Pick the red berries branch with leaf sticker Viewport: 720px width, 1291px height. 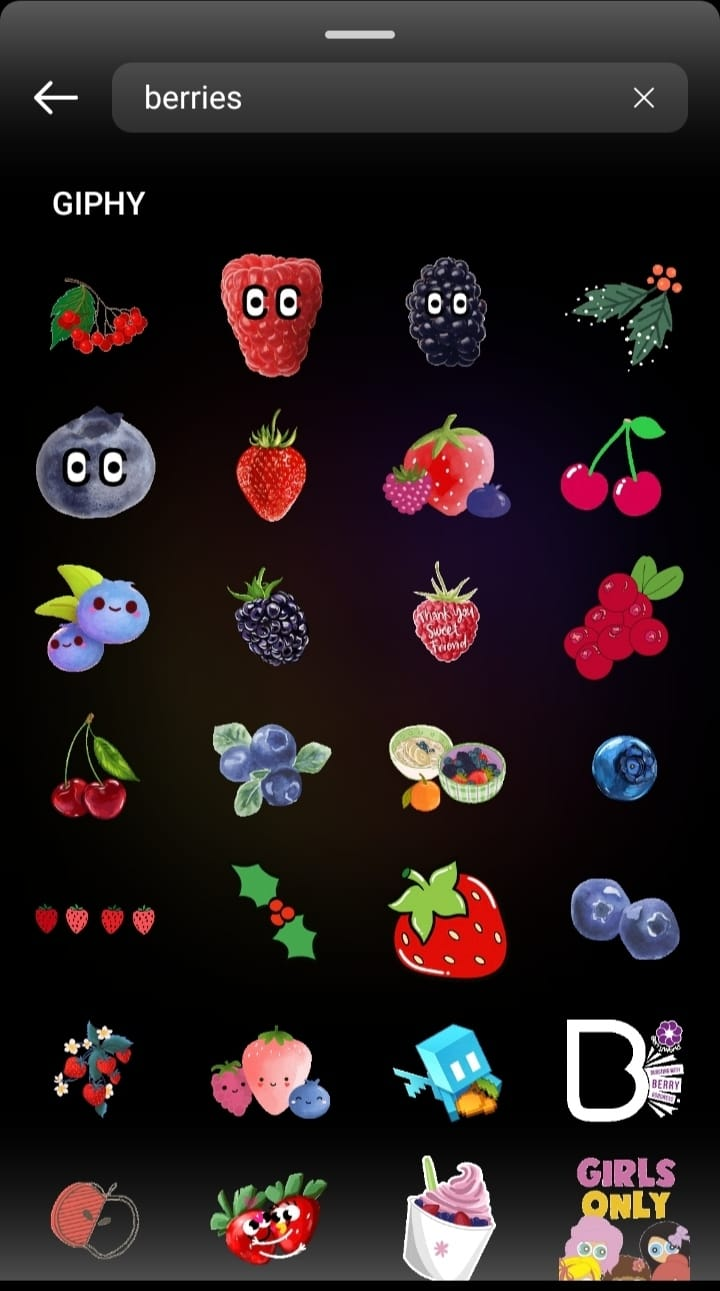click(x=96, y=315)
